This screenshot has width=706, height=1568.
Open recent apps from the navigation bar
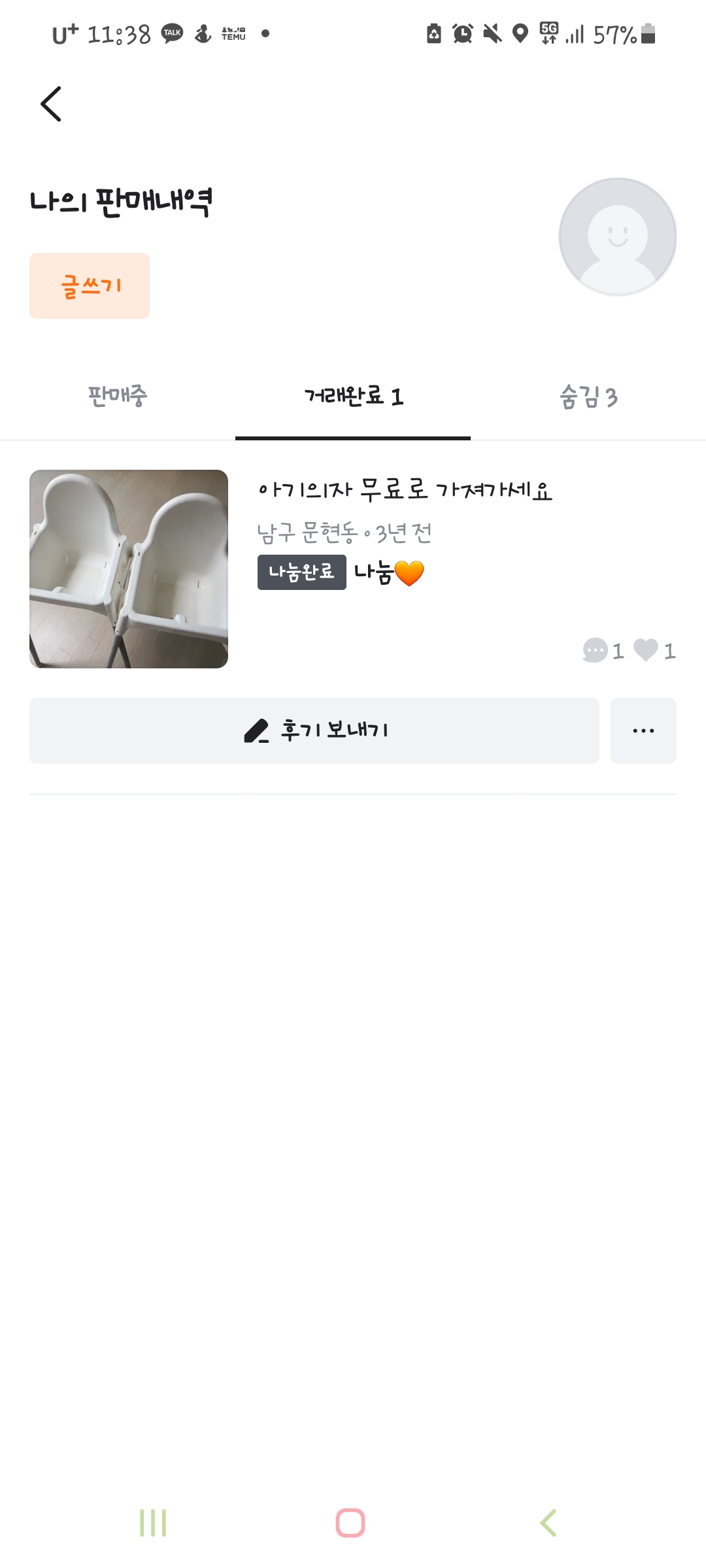(x=153, y=1523)
